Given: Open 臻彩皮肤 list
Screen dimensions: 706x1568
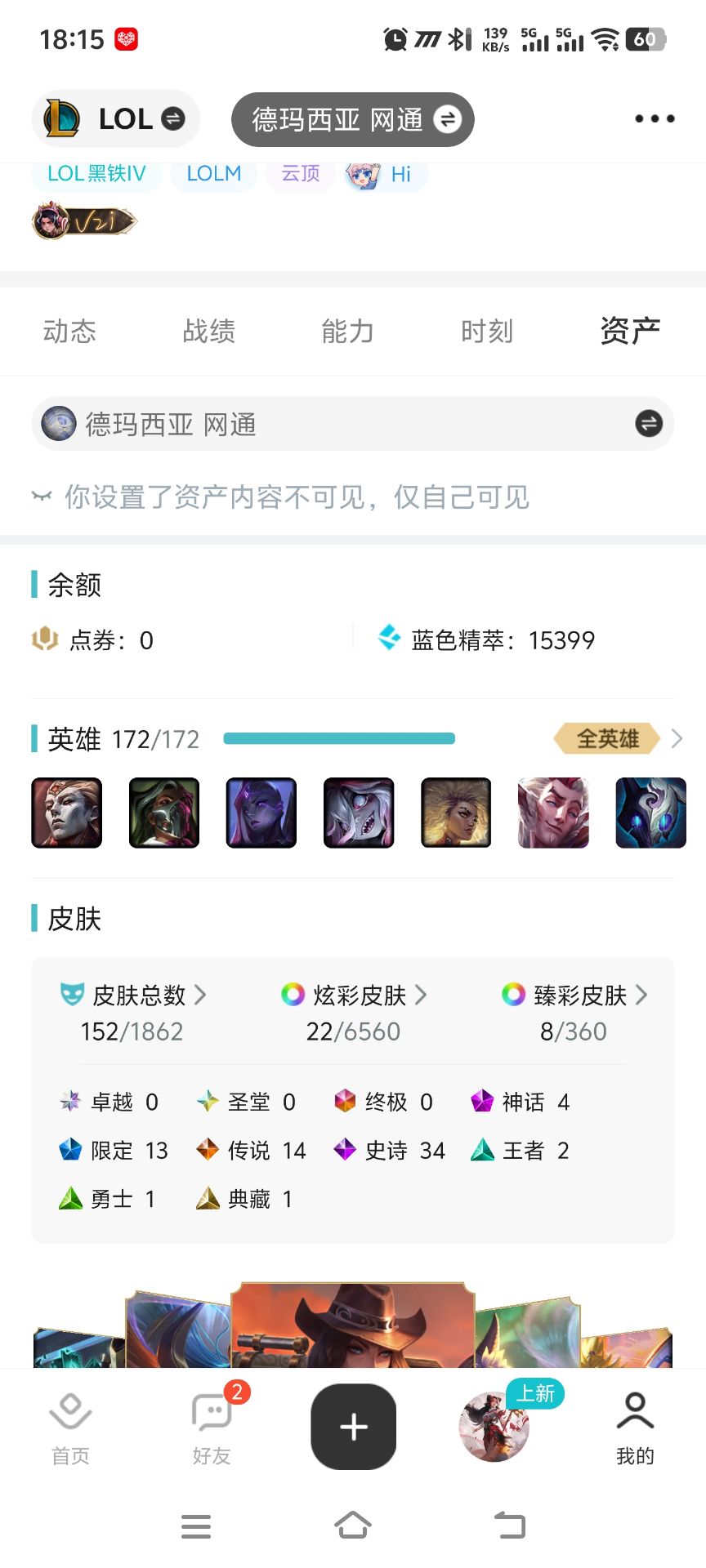Looking at the screenshot, I should point(574,996).
